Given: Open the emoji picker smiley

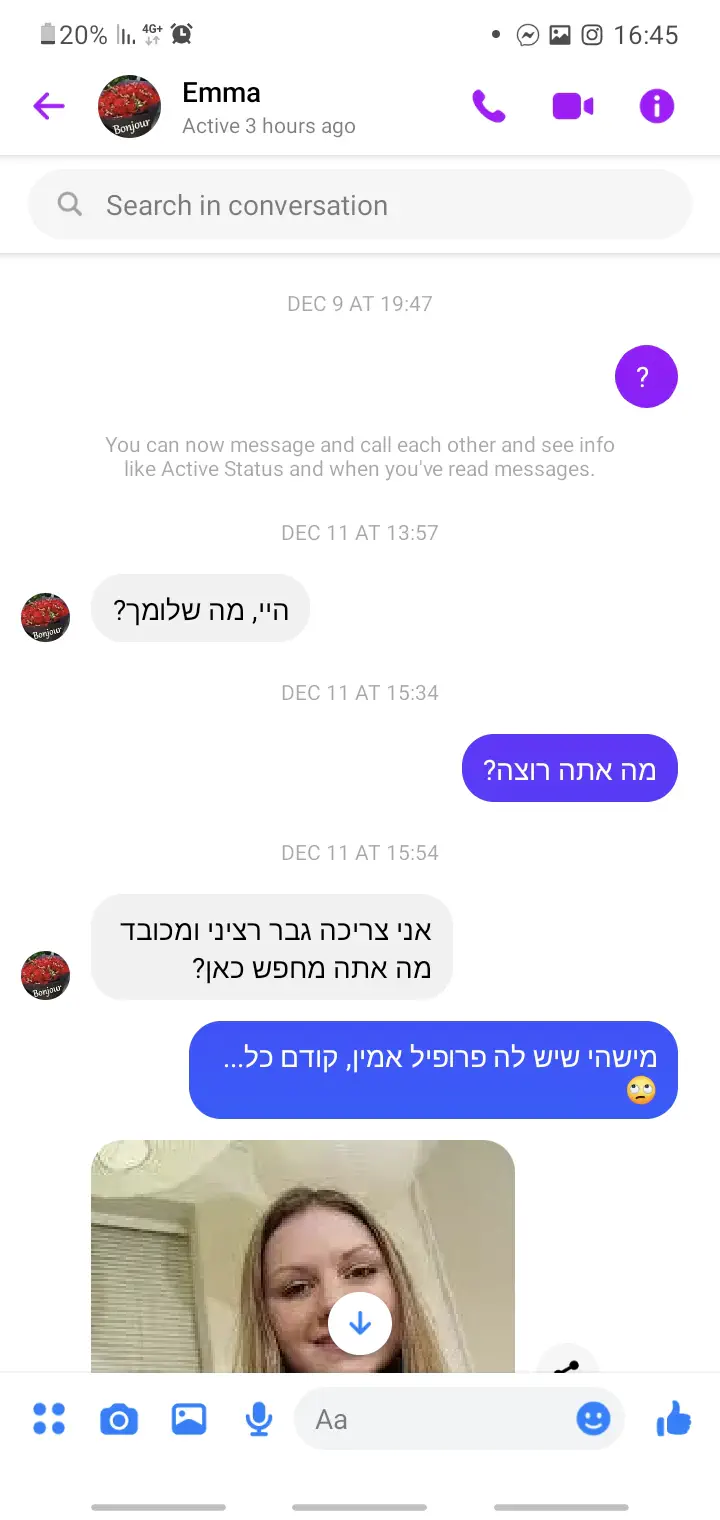Looking at the screenshot, I should coord(593,1418).
